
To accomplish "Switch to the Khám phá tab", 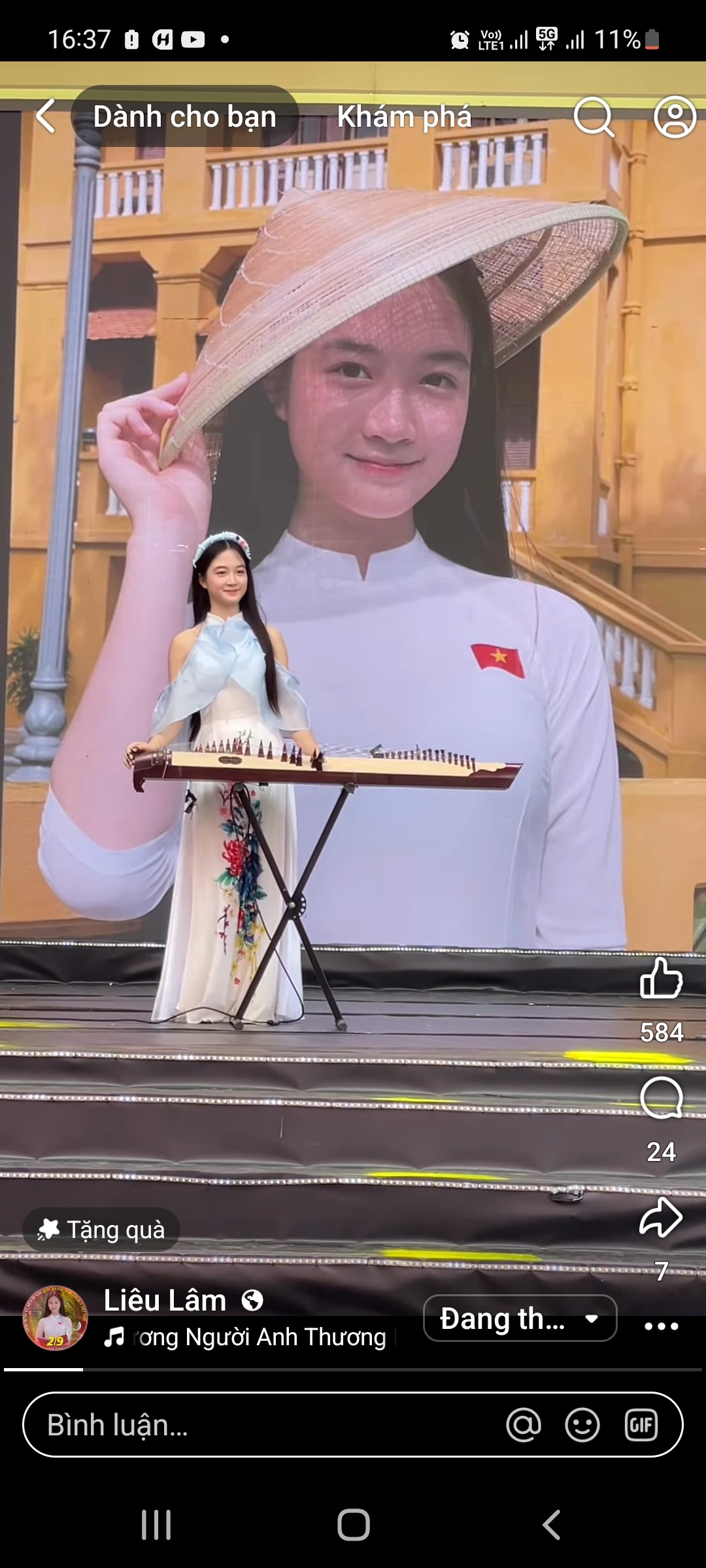I will tap(404, 117).
